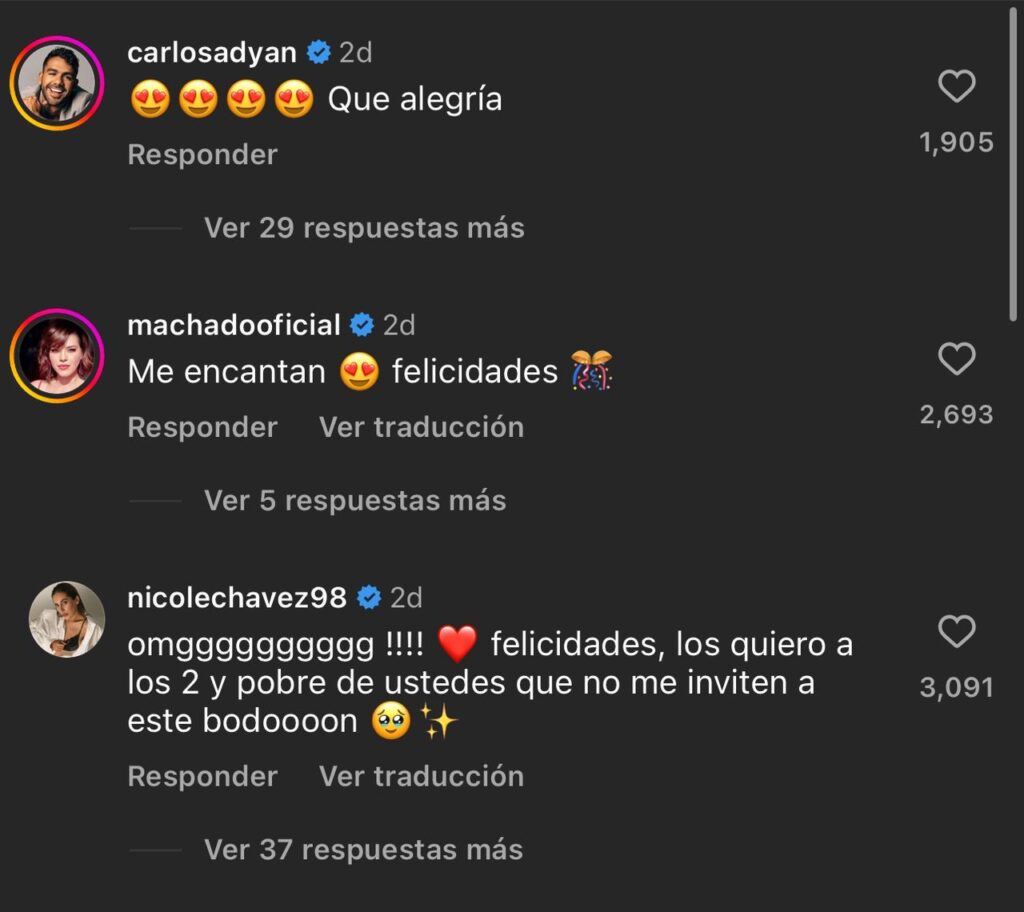The image size is (1024, 912).
Task: Open the nicolechavez98 username link
Action: (x=237, y=598)
